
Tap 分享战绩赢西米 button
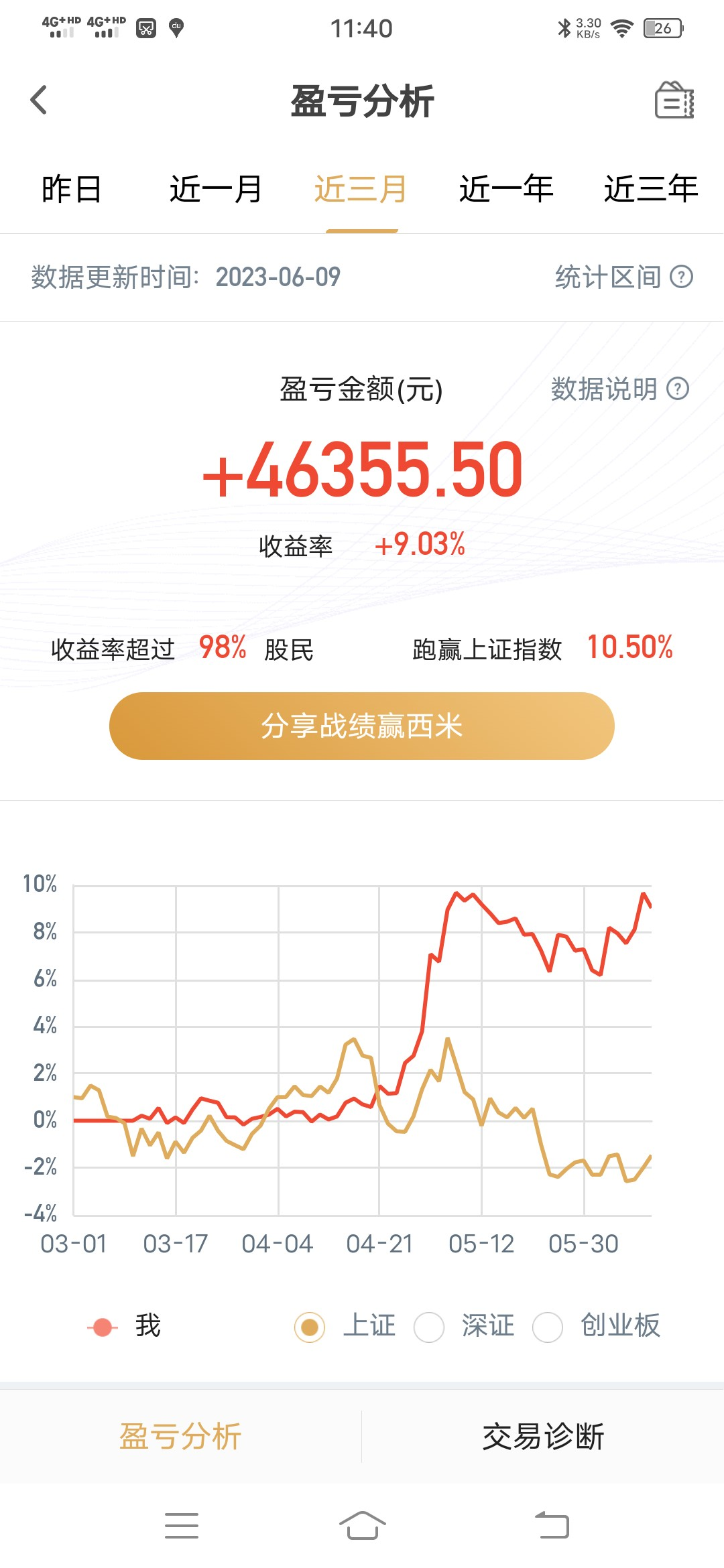coord(362,726)
